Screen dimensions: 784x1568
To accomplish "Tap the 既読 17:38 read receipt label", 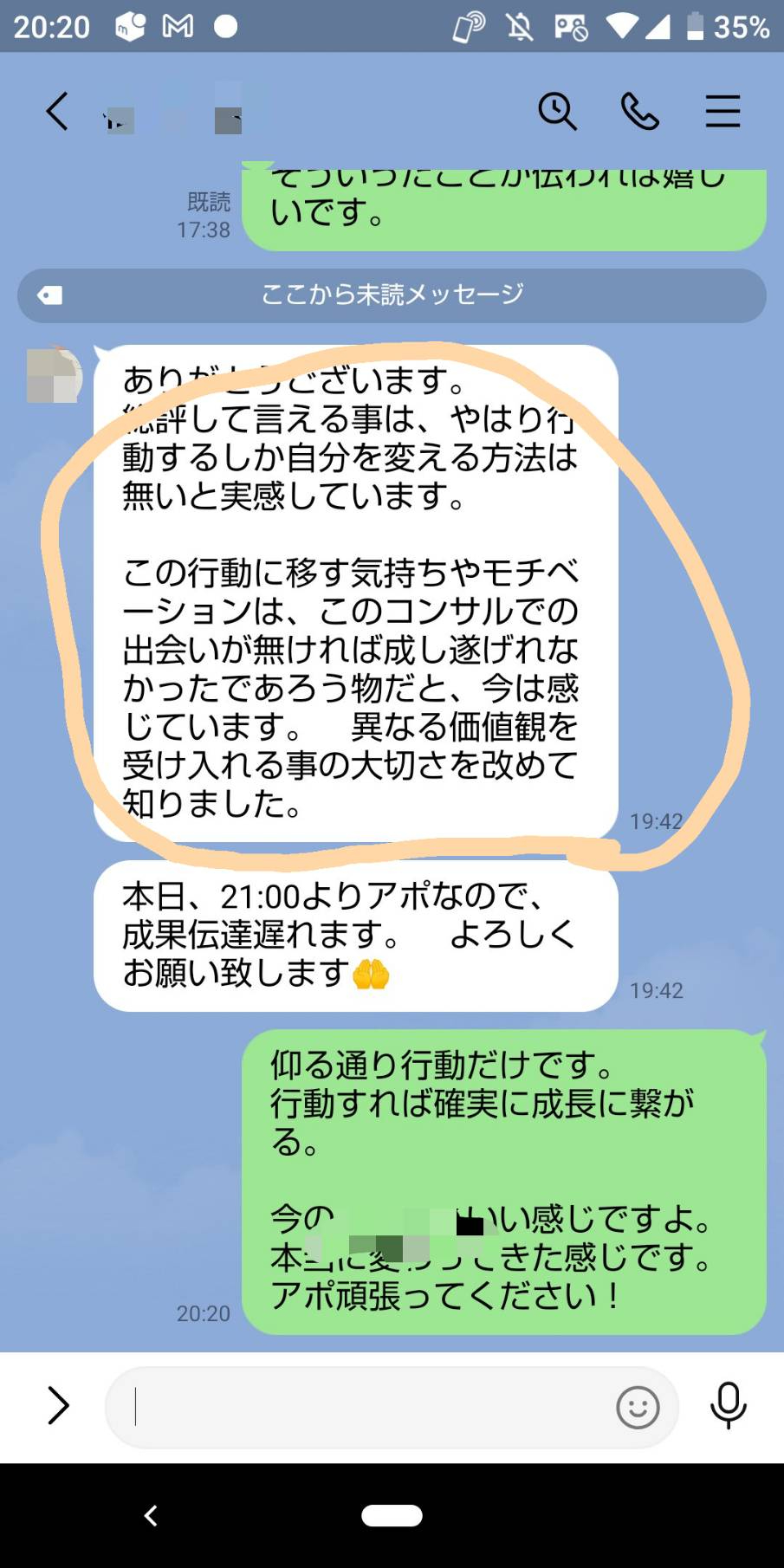I will click(x=204, y=215).
